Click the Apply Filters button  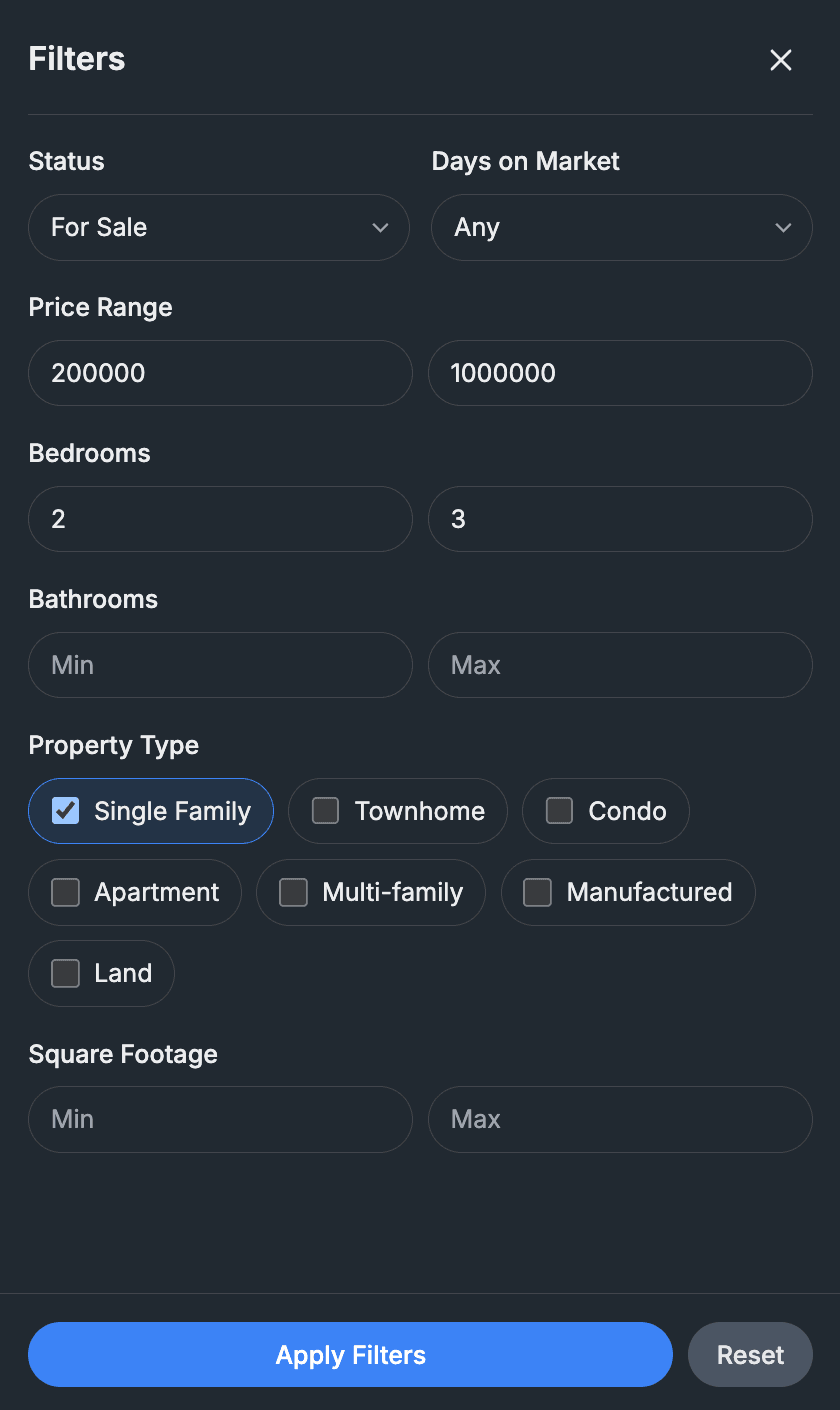tap(350, 1354)
